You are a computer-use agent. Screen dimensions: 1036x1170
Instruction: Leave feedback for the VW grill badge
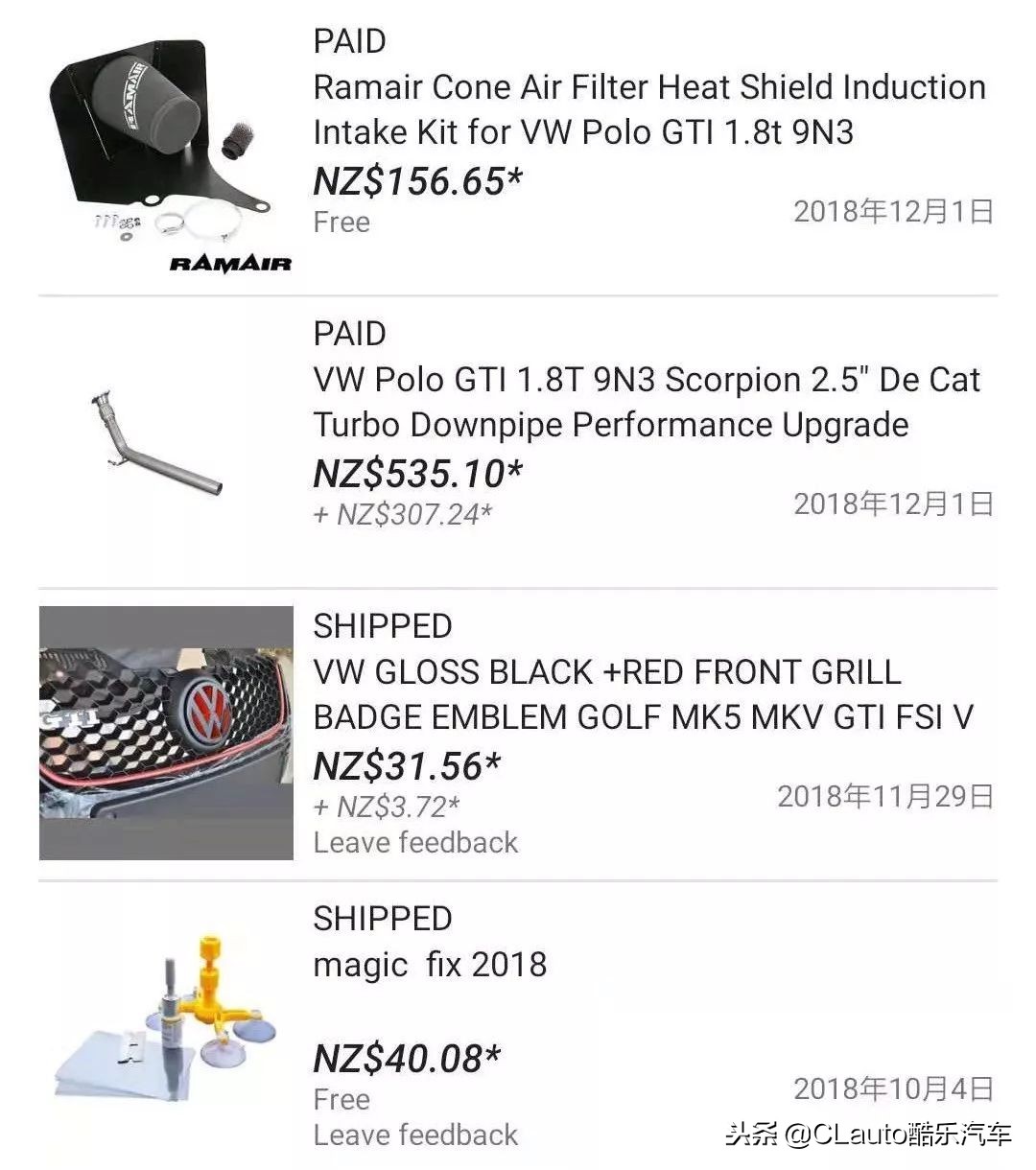[415, 843]
